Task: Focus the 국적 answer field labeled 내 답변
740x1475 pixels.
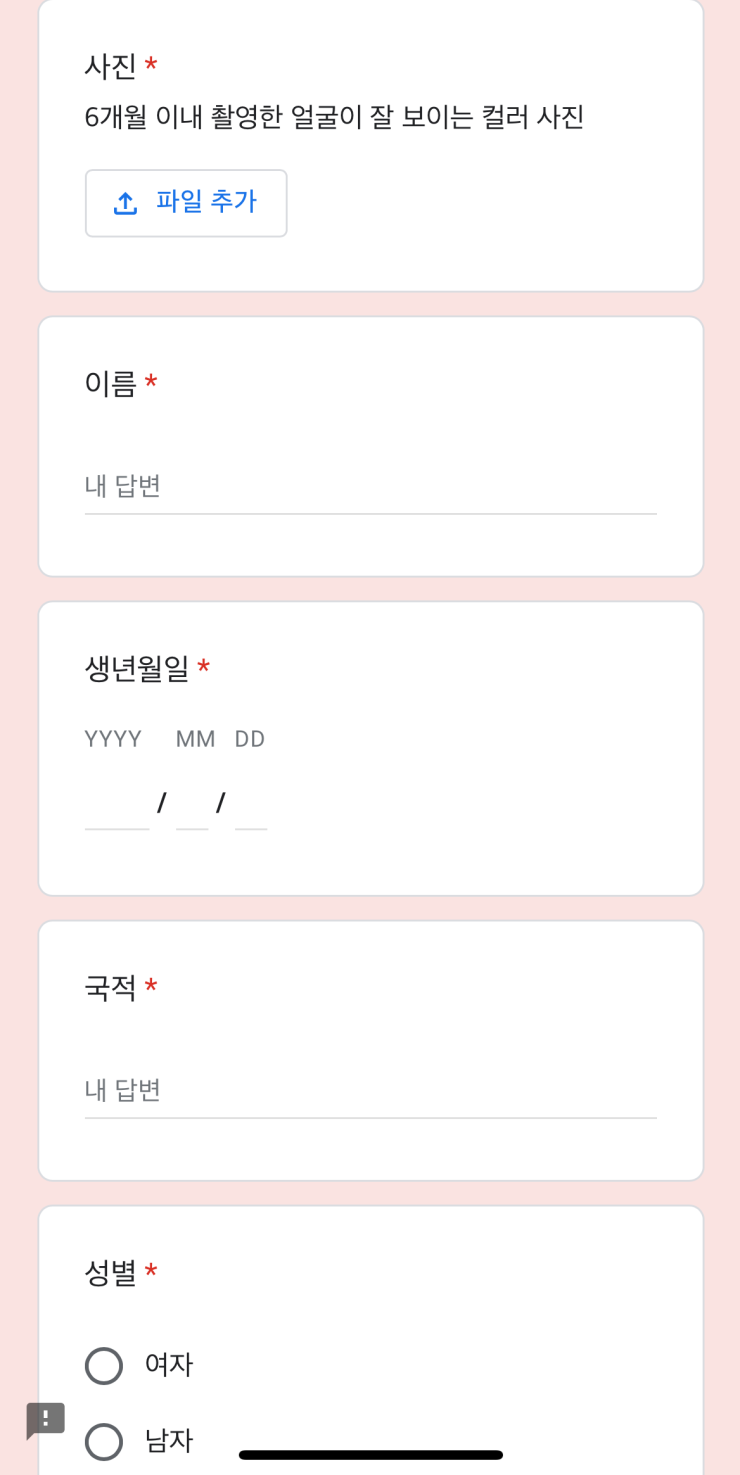Action: 370,1091
